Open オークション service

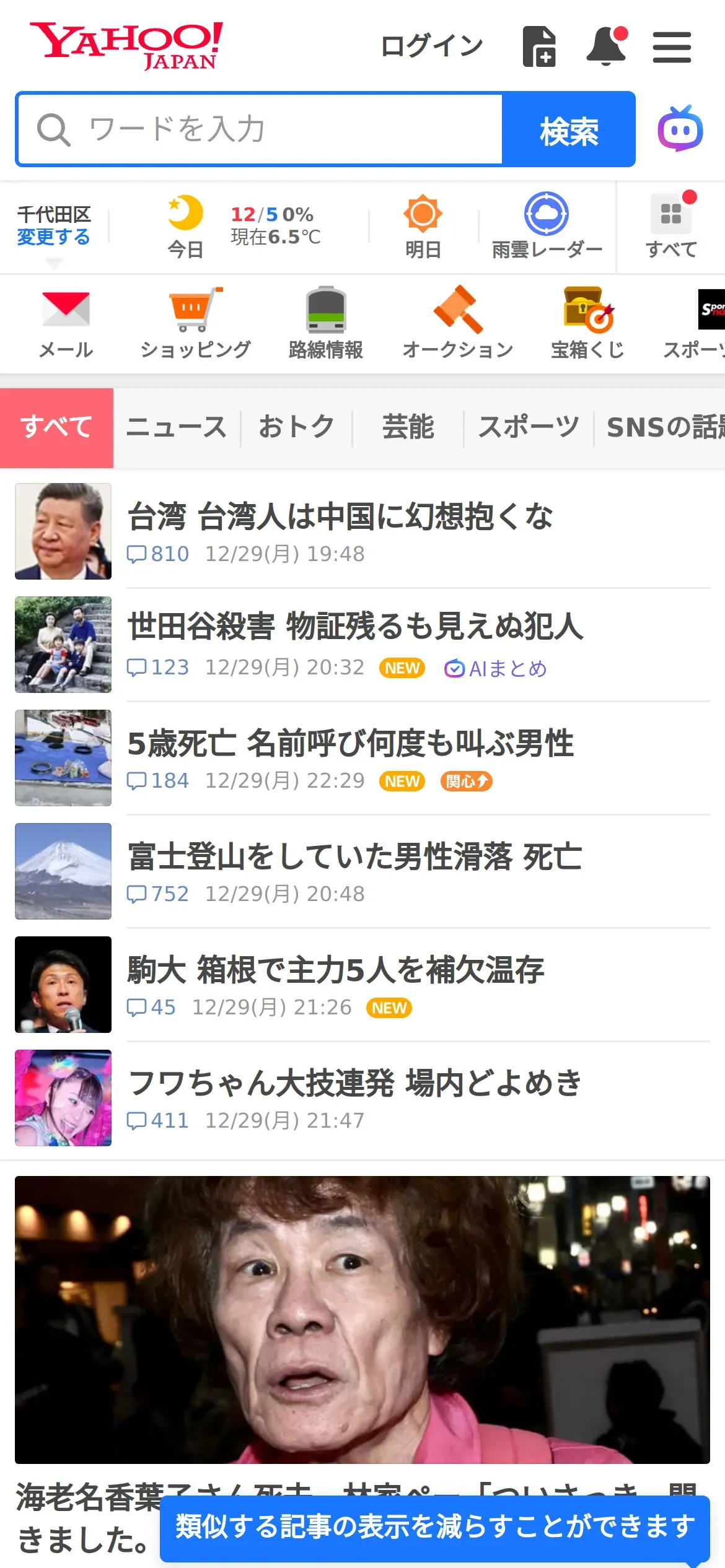457,323
